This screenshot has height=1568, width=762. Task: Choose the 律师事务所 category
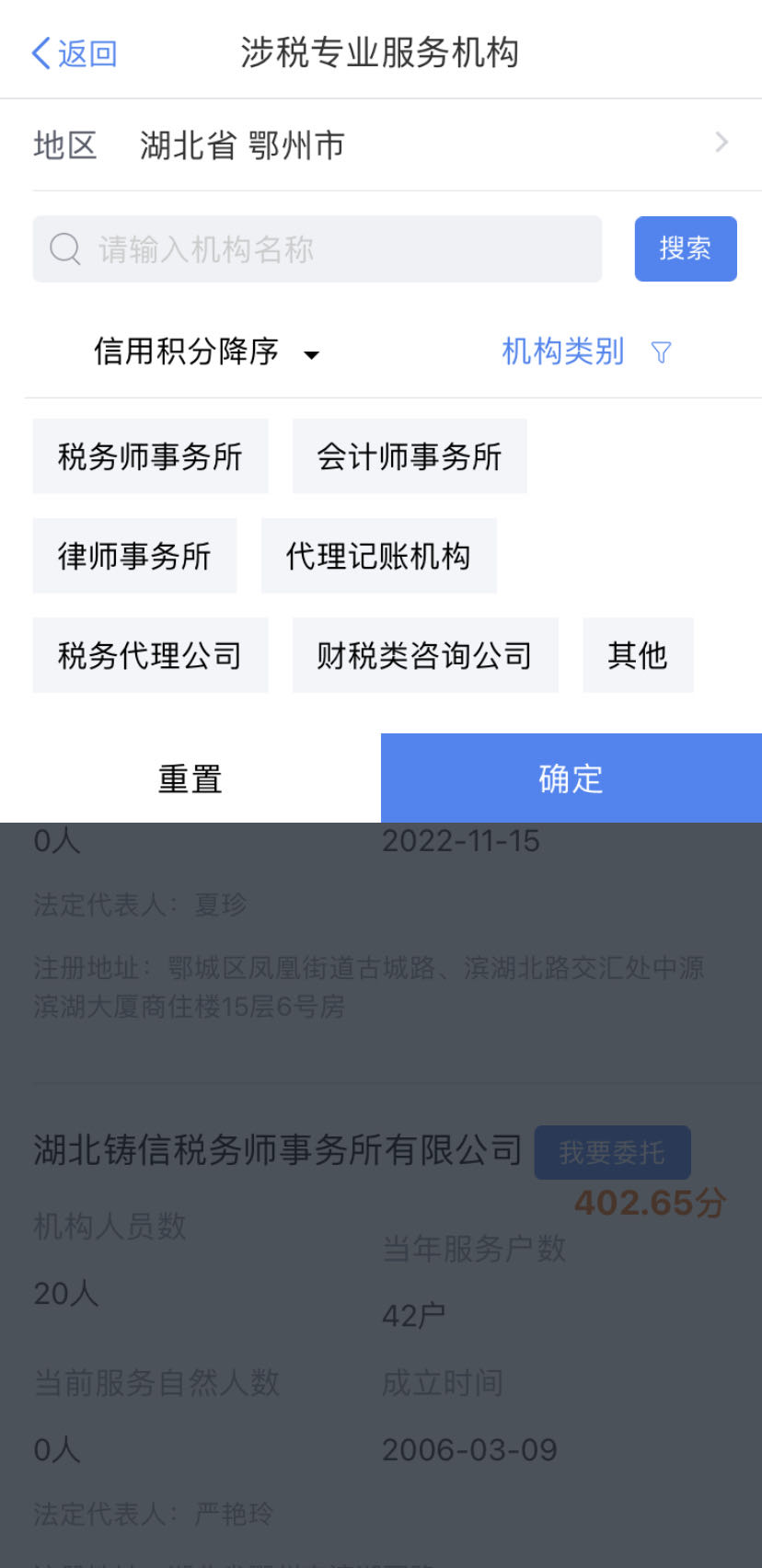134,556
